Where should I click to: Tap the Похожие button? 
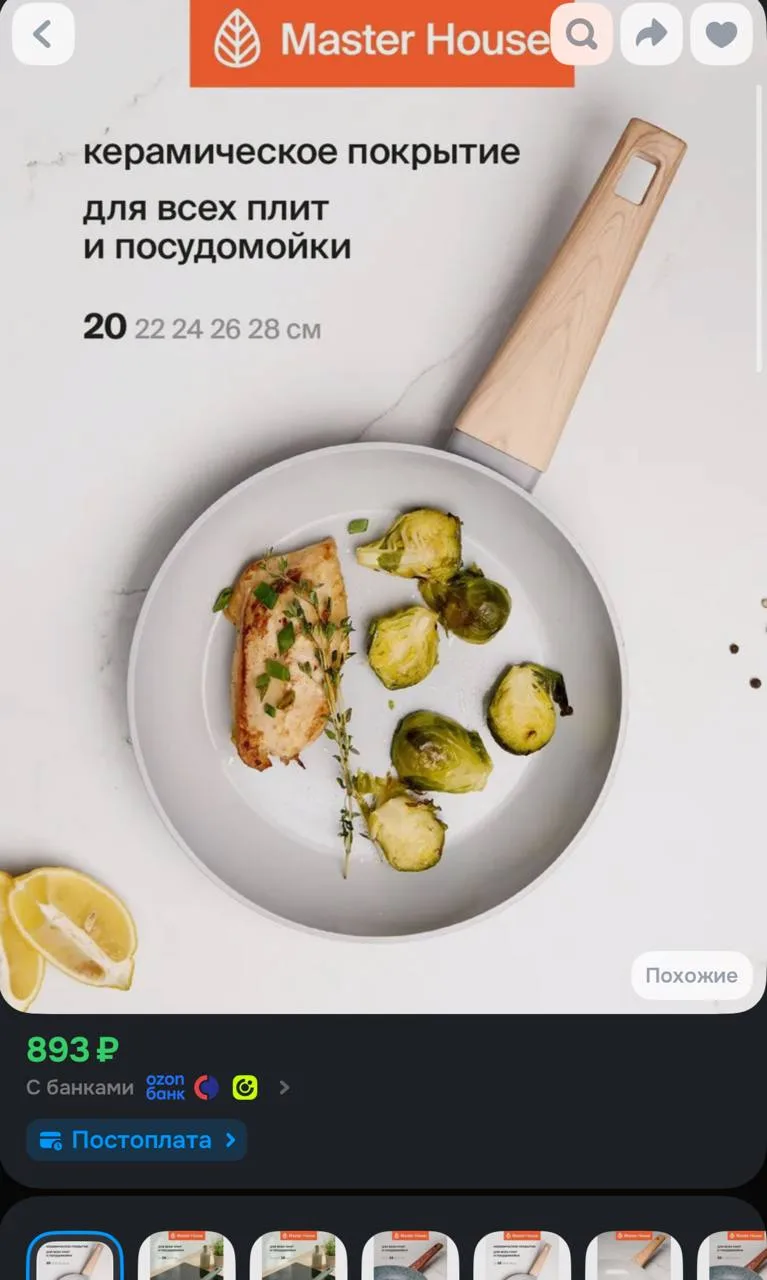pyautogui.click(x=691, y=976)
